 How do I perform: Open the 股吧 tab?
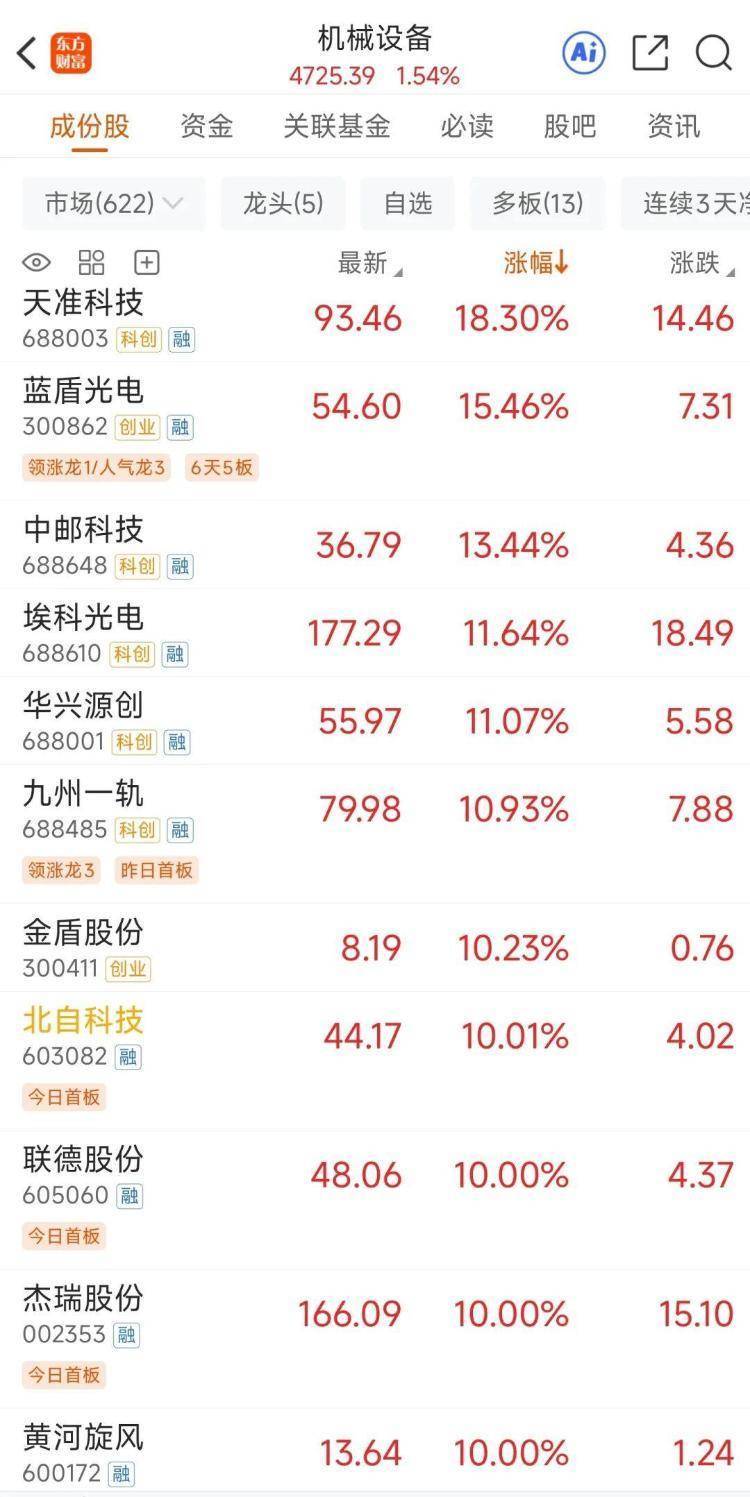pyautogui.click(x=570, y=127)
